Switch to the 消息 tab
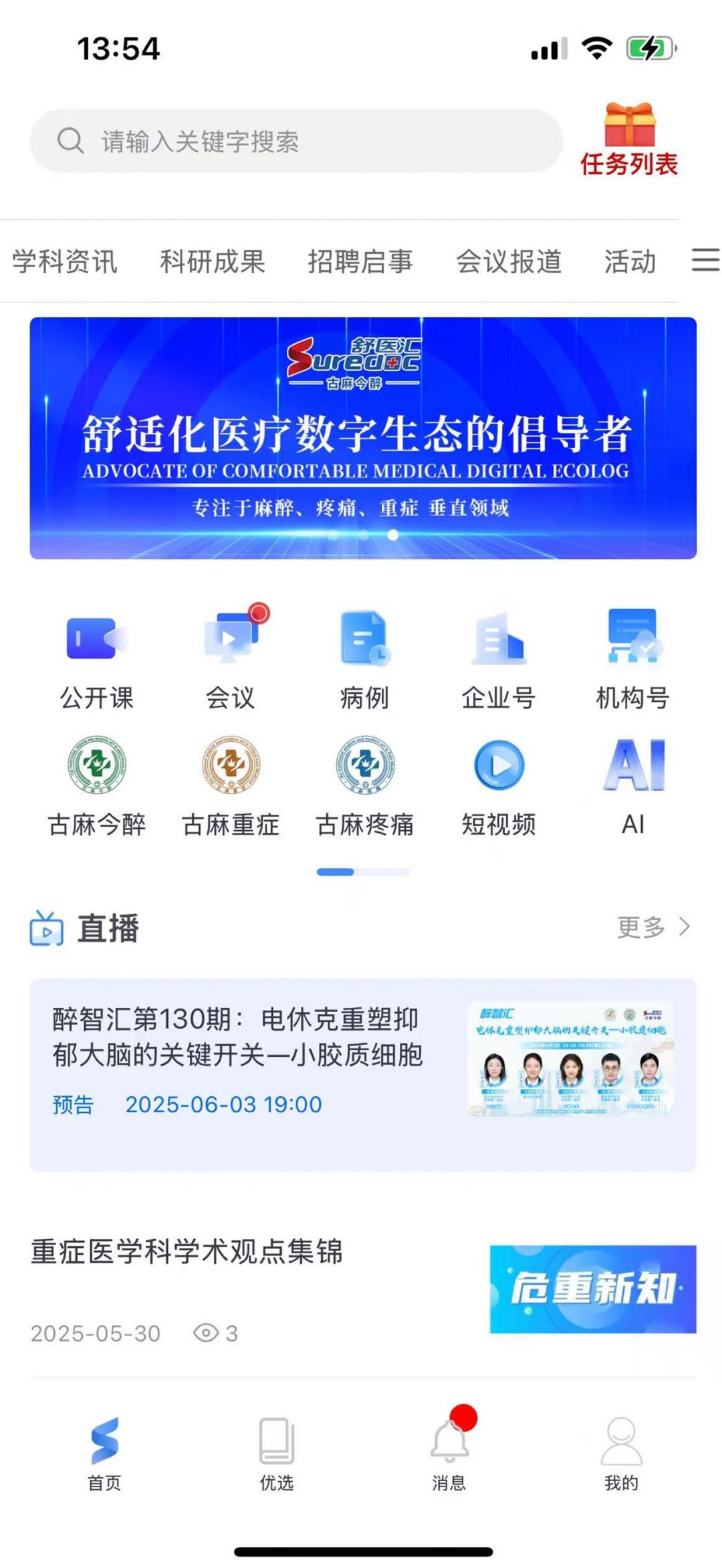 click(x=449, y=1454)
